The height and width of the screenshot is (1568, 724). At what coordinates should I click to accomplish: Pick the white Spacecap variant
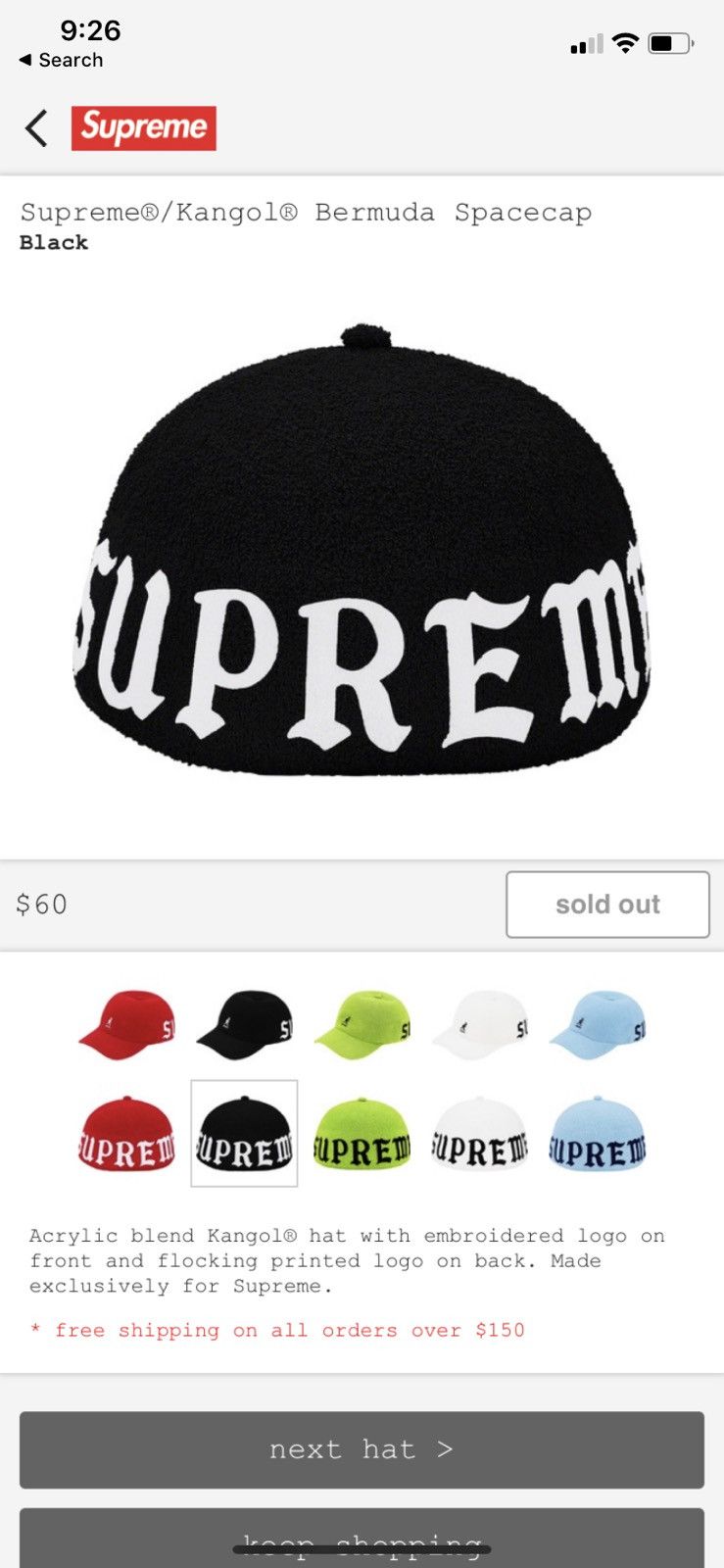coord(479,1134)
